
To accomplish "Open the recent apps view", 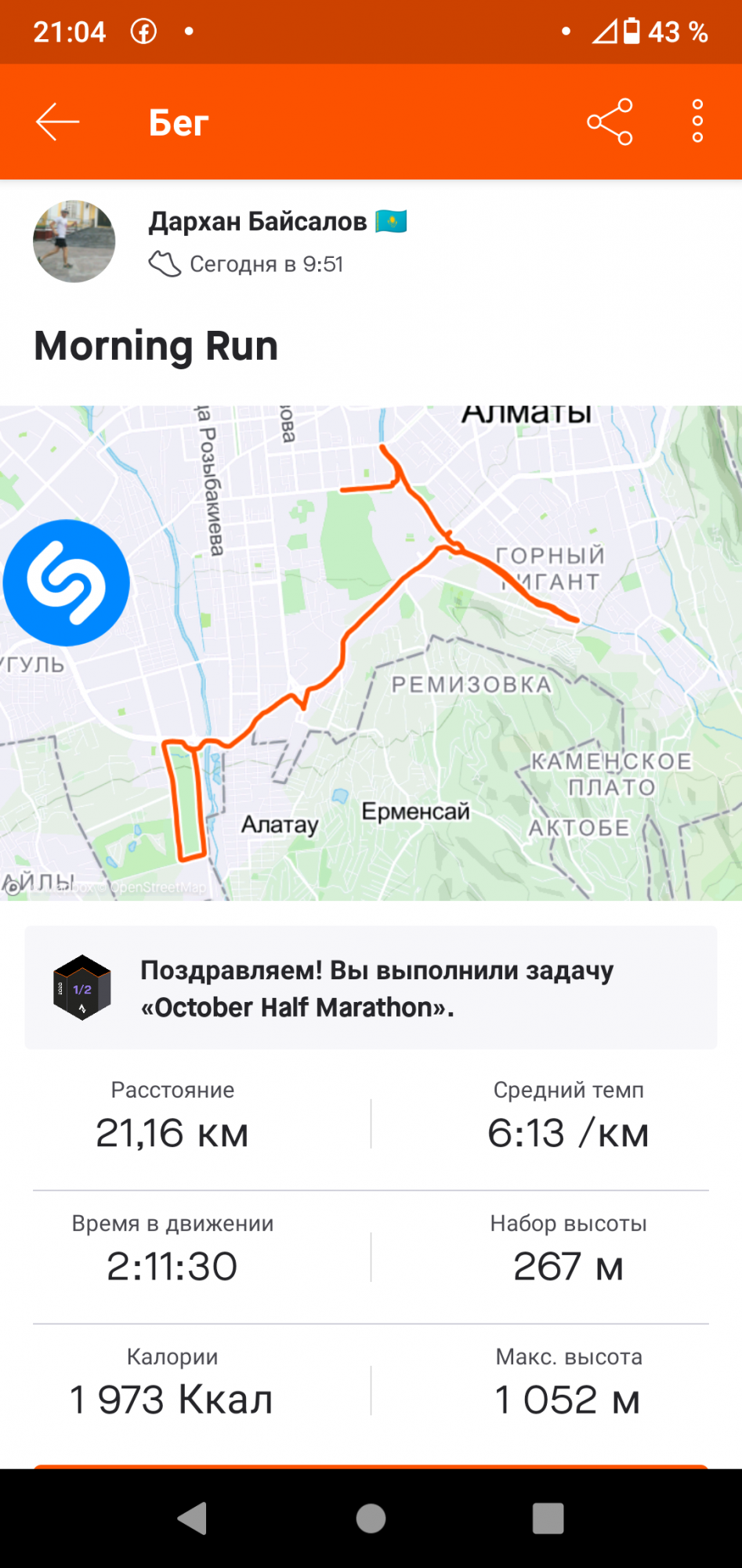I will (x=548, y=1519).
